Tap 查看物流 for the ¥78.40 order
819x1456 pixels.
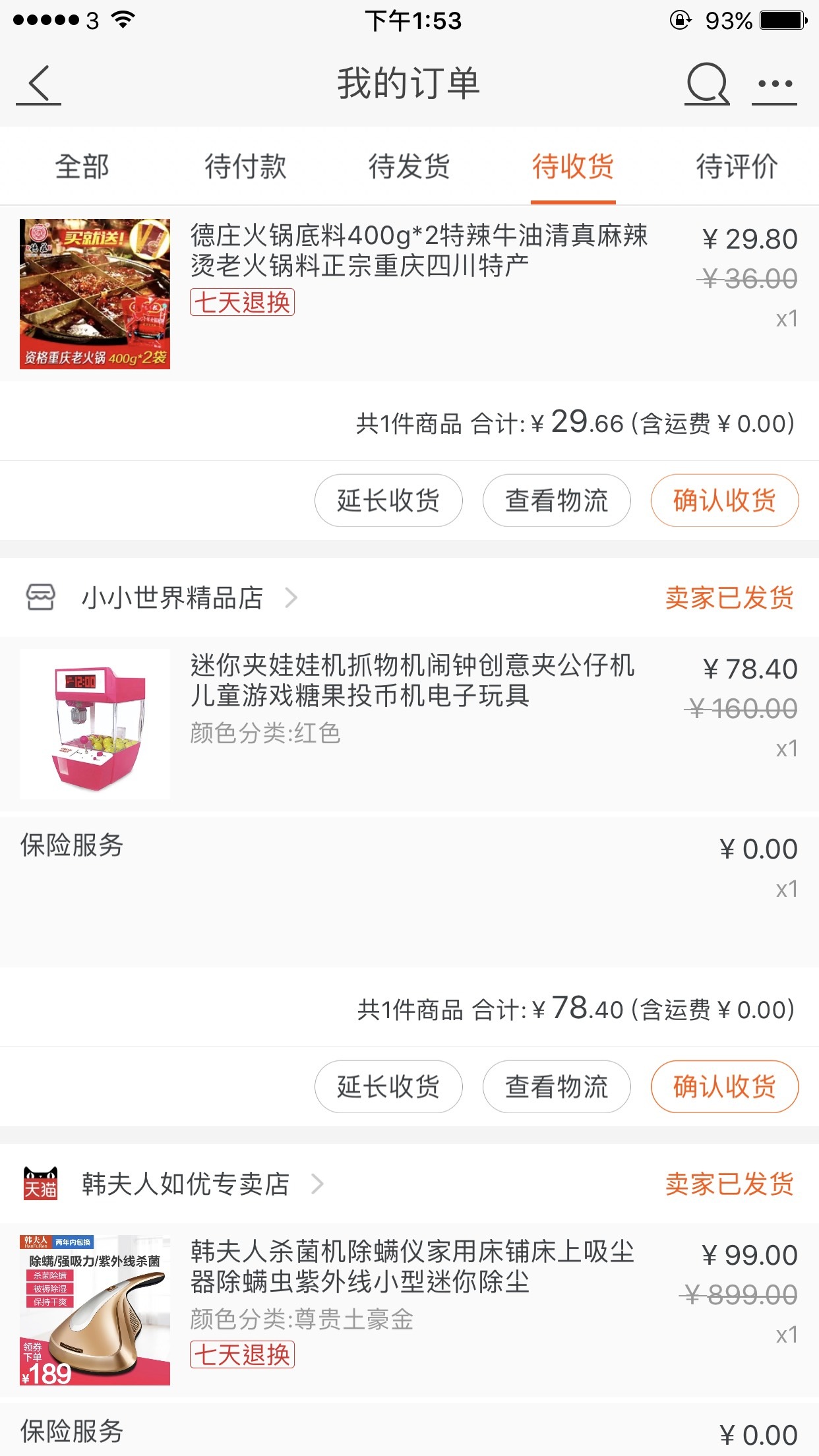pyautogui.click(x=557, y=1087)
